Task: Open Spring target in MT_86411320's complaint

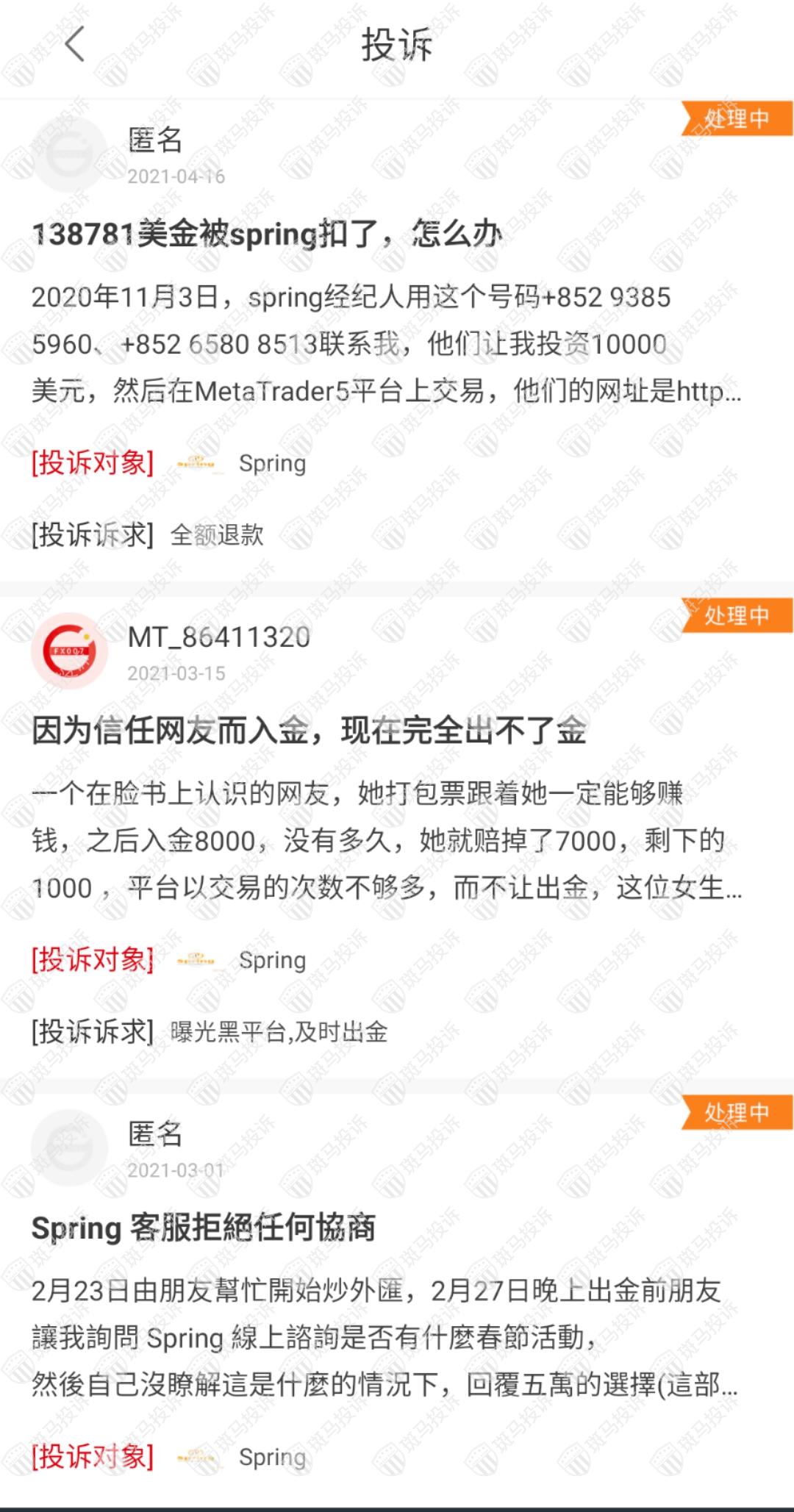Action: [x=271, y=961]
